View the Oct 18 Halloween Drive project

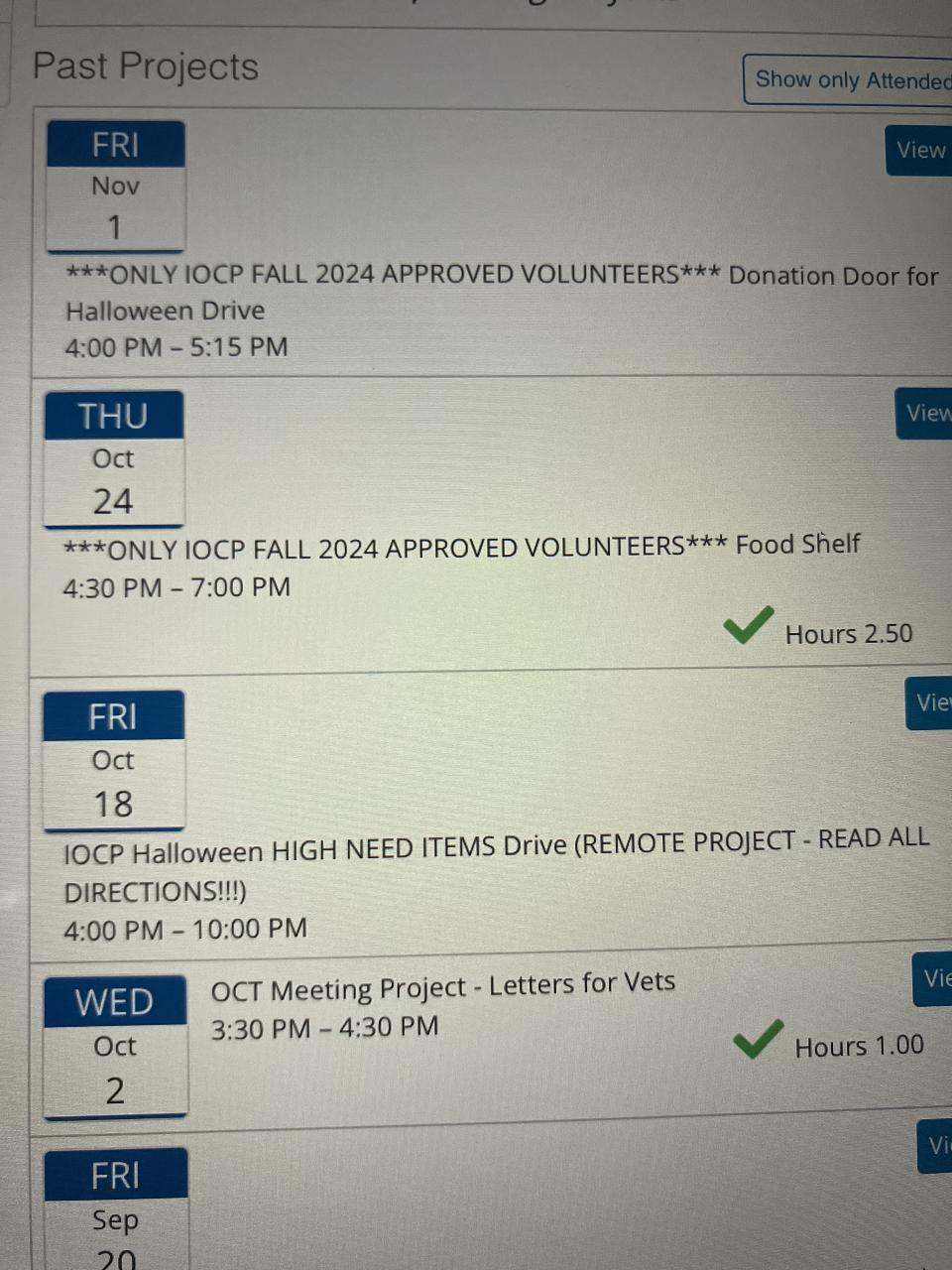pyautogui.click(x=930, y=702)
